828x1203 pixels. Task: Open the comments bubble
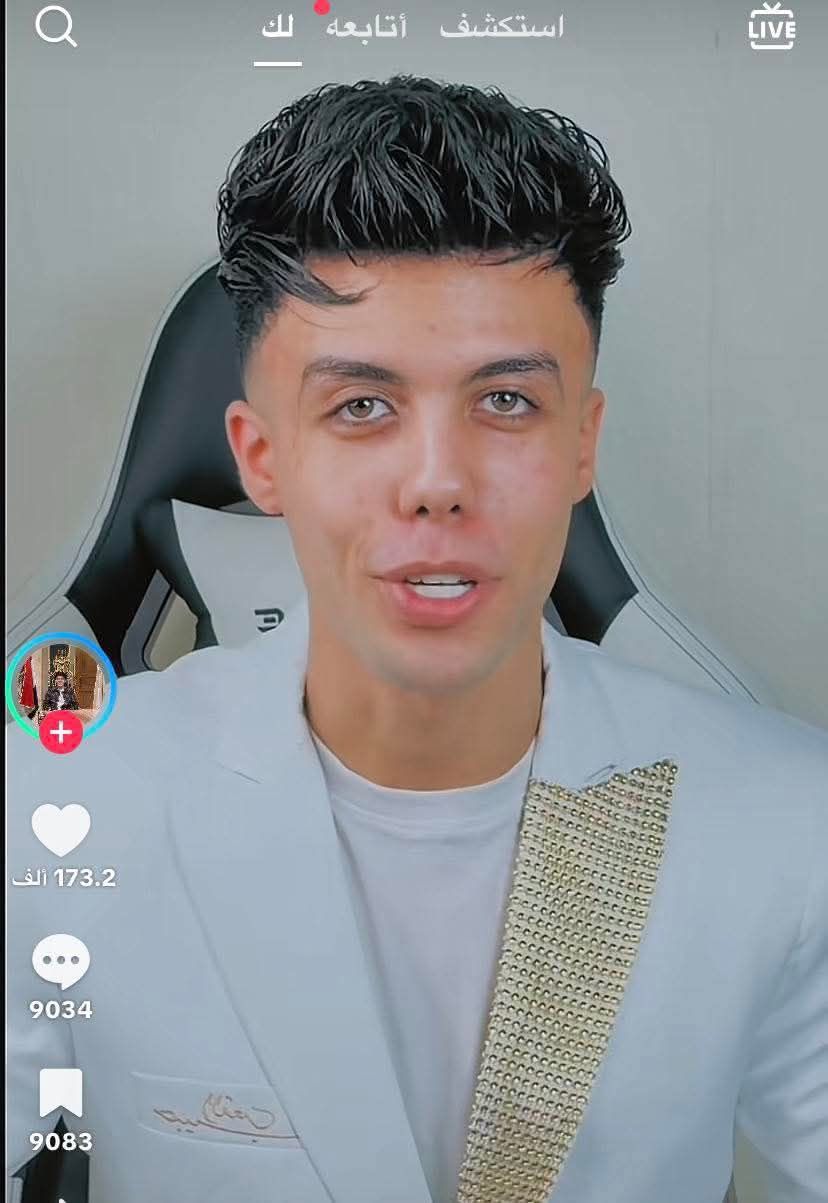pos(61,962)
